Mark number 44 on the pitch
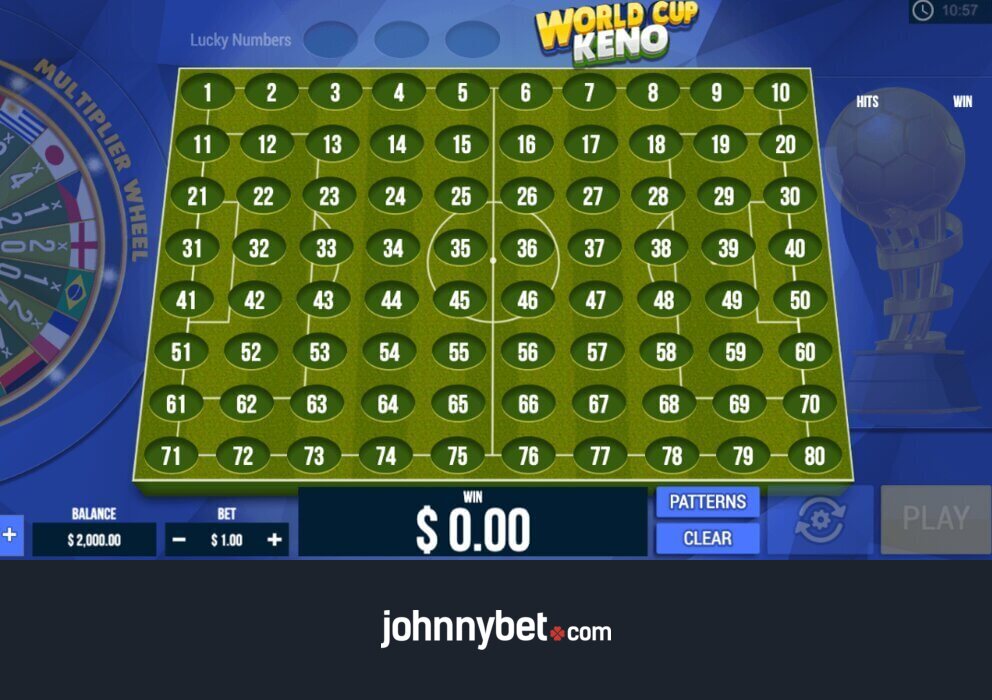This screenshot has height=700, width=992. click(x=391, y=300)
